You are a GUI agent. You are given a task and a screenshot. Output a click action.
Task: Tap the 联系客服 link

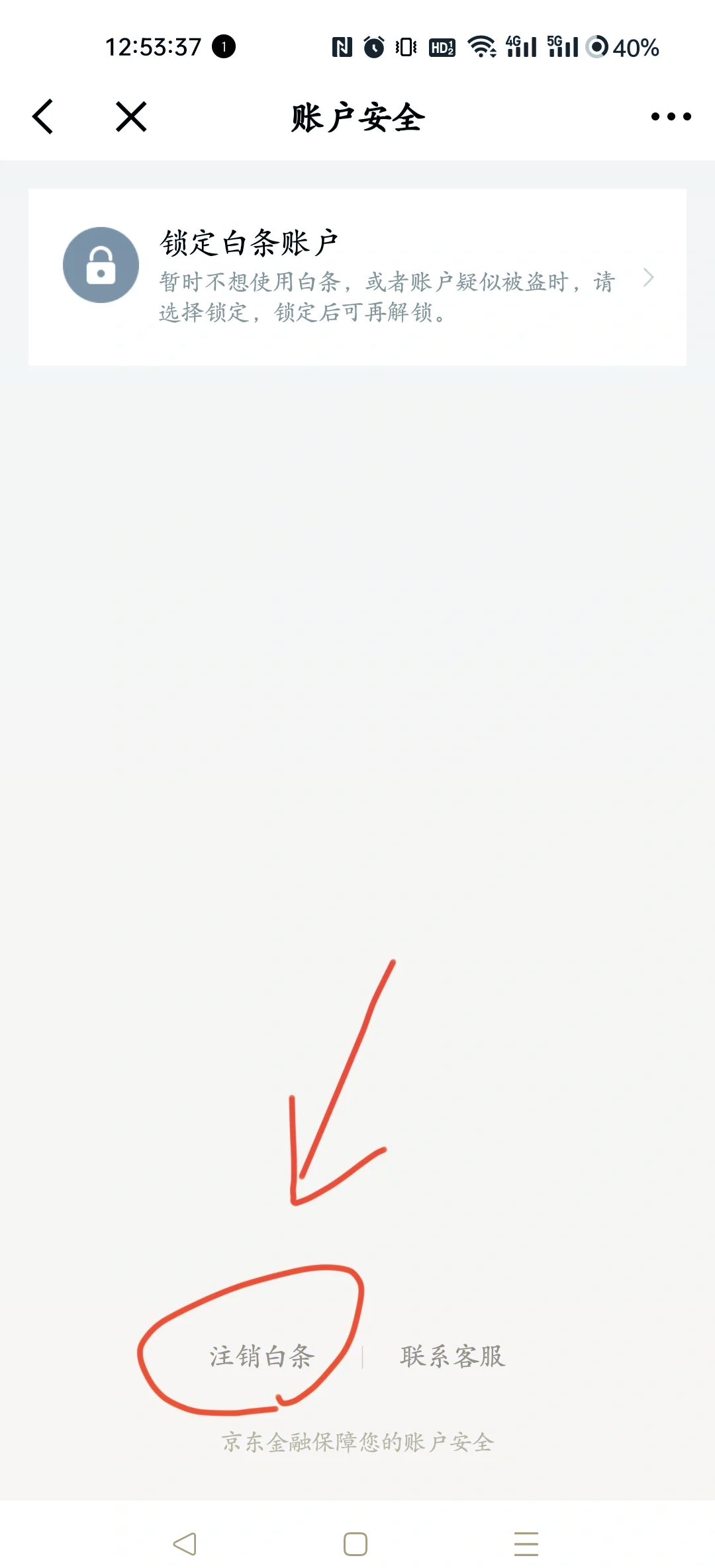[x=453, y=1356]
